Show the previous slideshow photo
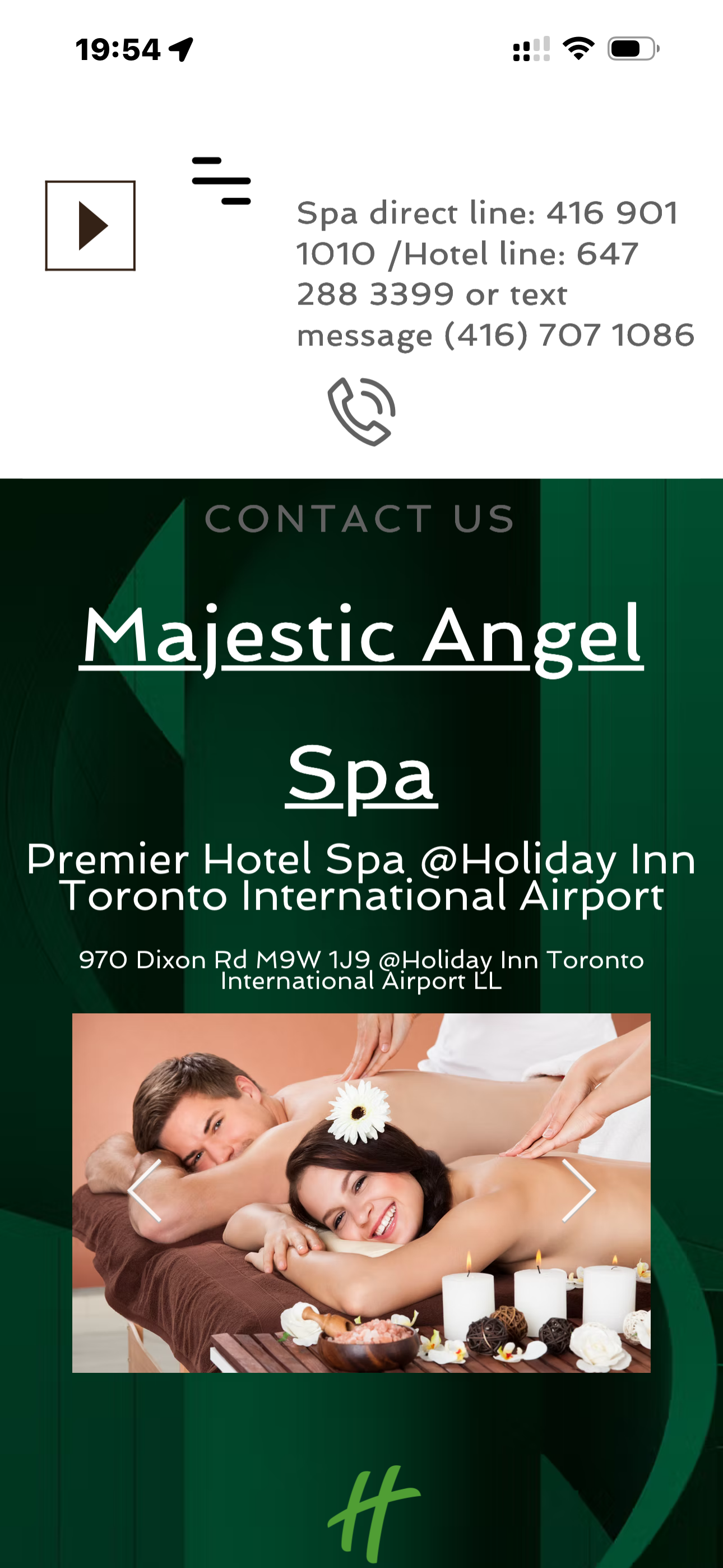Viewport: 723px width, 1568px height. [145, 1189]
